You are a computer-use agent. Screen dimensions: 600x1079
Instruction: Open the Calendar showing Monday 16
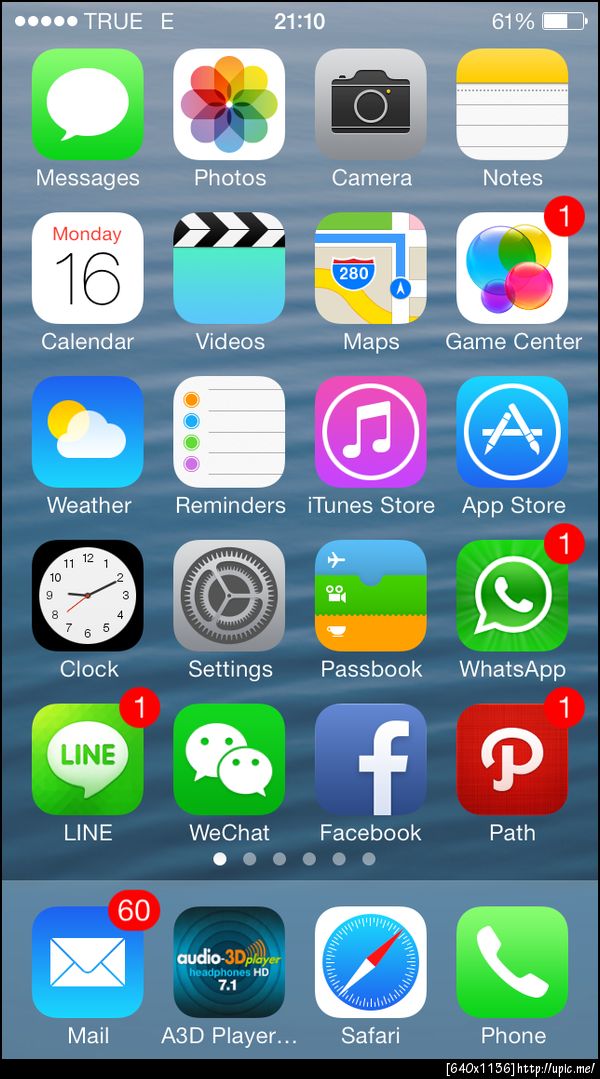pos(88,268)
